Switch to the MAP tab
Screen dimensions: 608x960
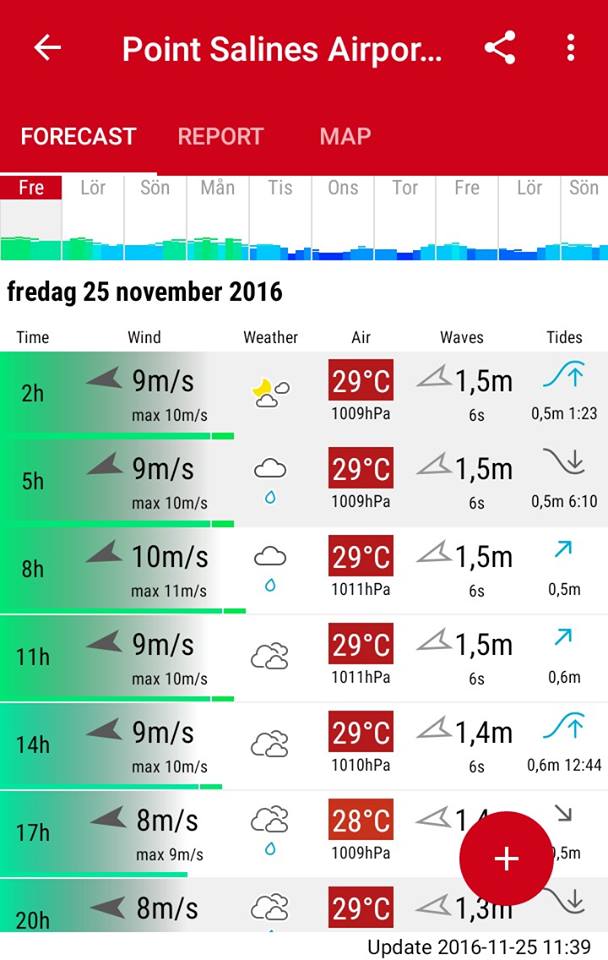pyautogui.click(x=345, y=136)
